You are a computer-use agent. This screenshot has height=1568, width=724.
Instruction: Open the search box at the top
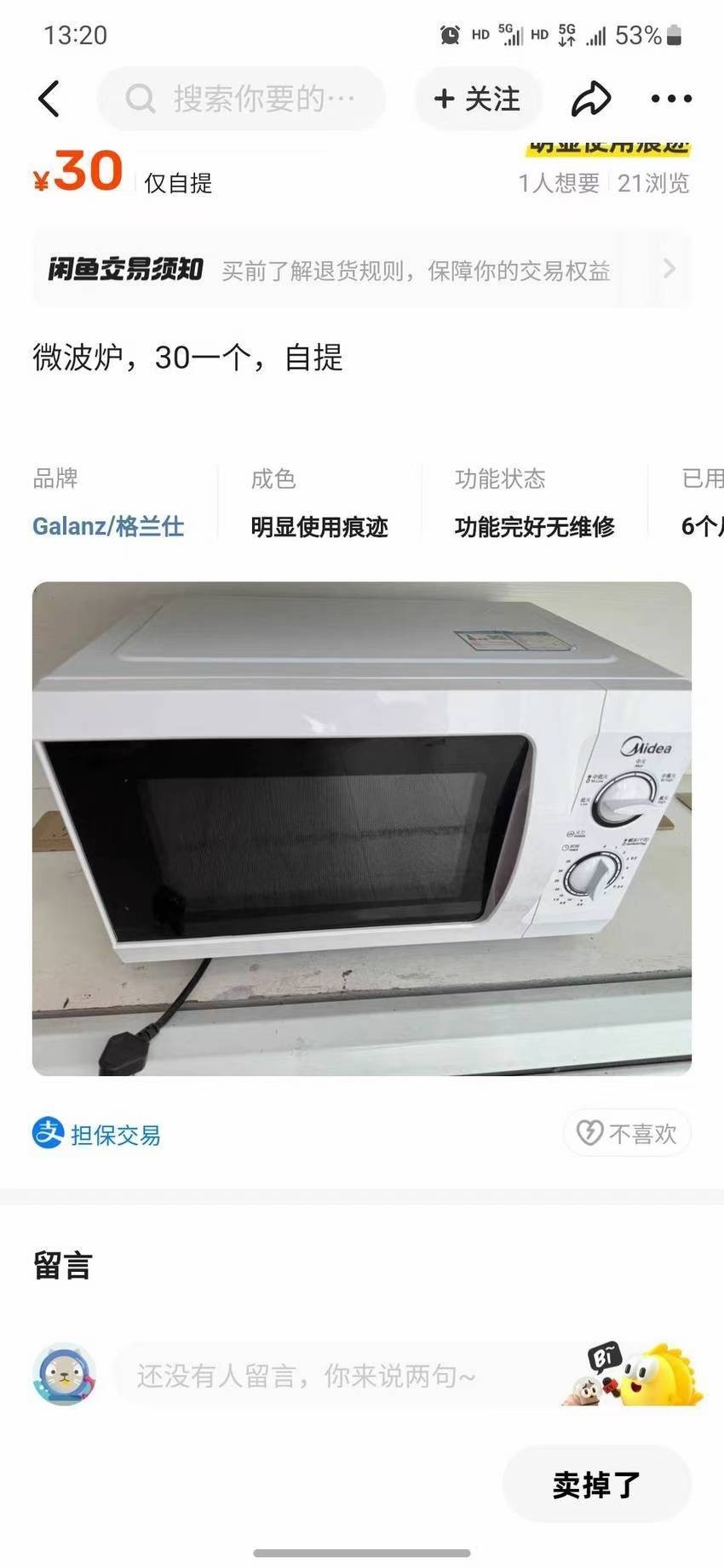tap(241, 99)
